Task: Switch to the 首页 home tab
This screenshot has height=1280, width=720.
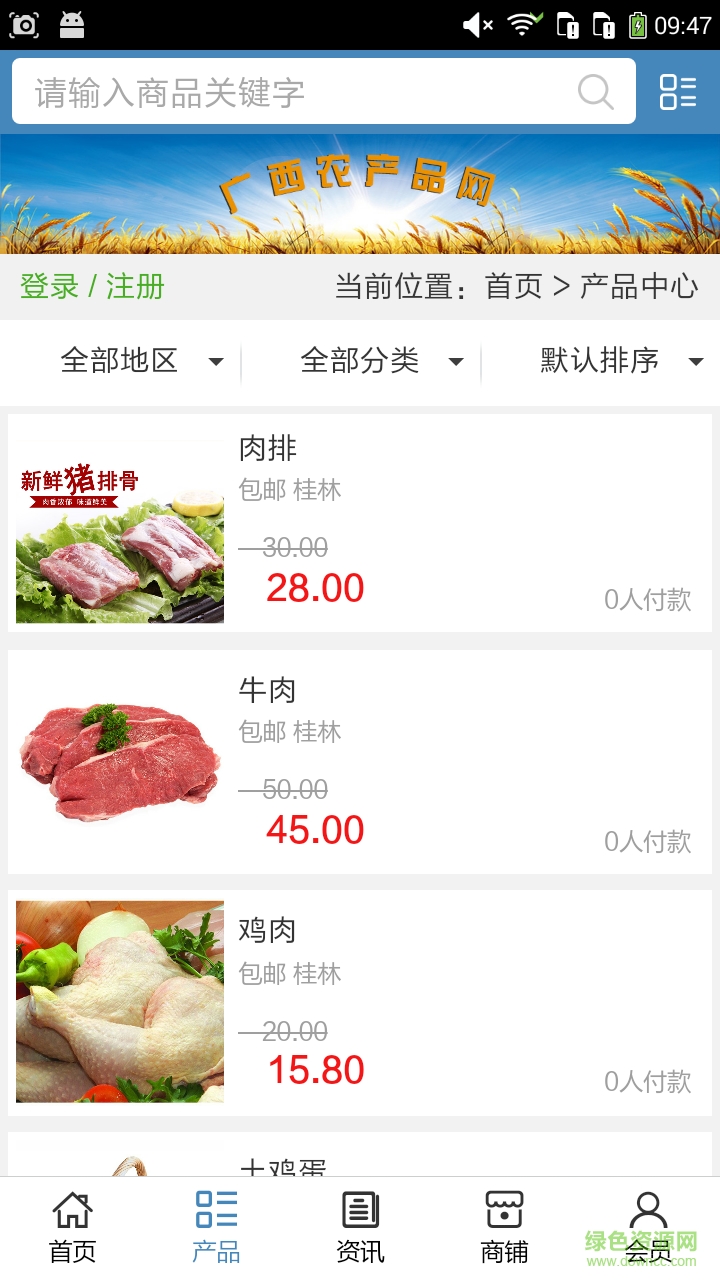Action: click(73, 1228)
